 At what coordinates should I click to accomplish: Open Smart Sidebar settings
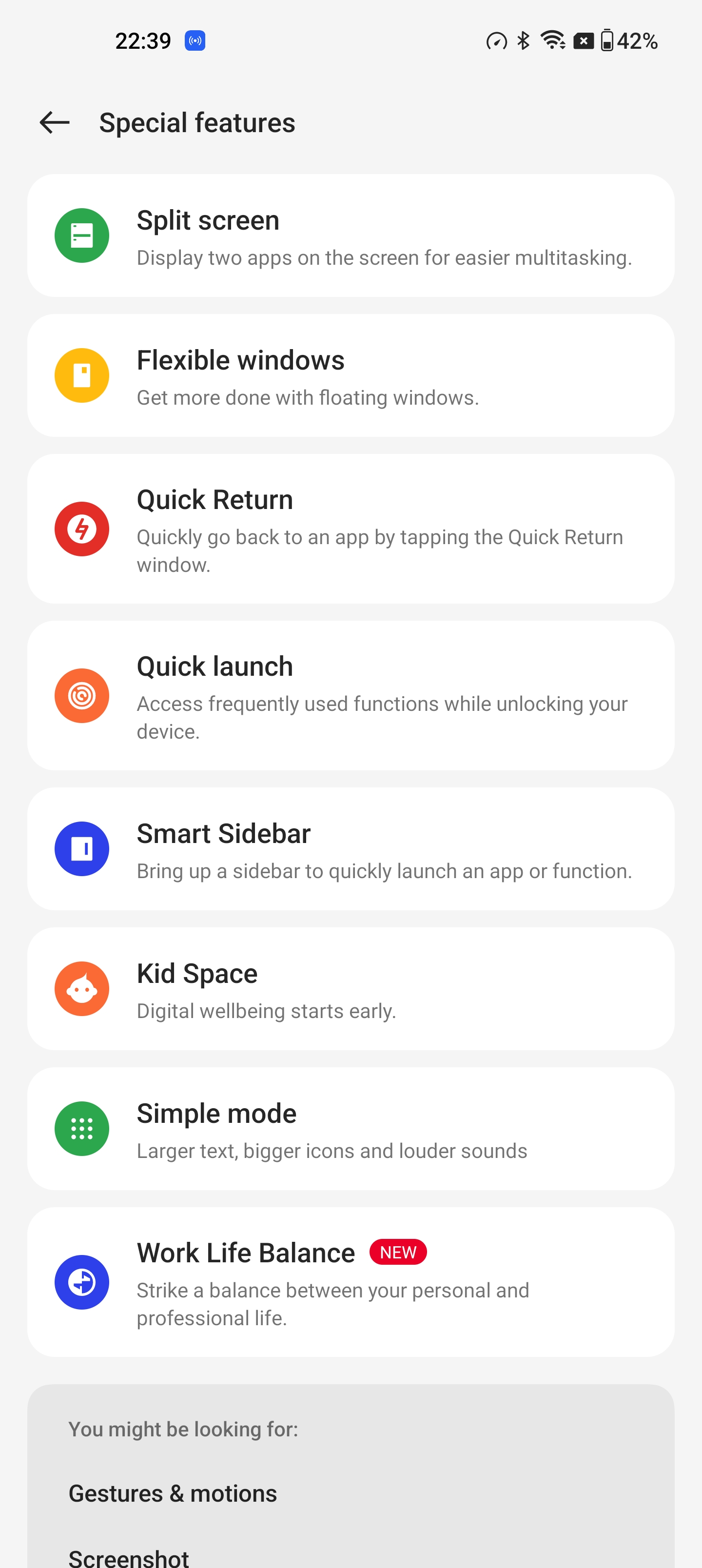tap(351, 849)
